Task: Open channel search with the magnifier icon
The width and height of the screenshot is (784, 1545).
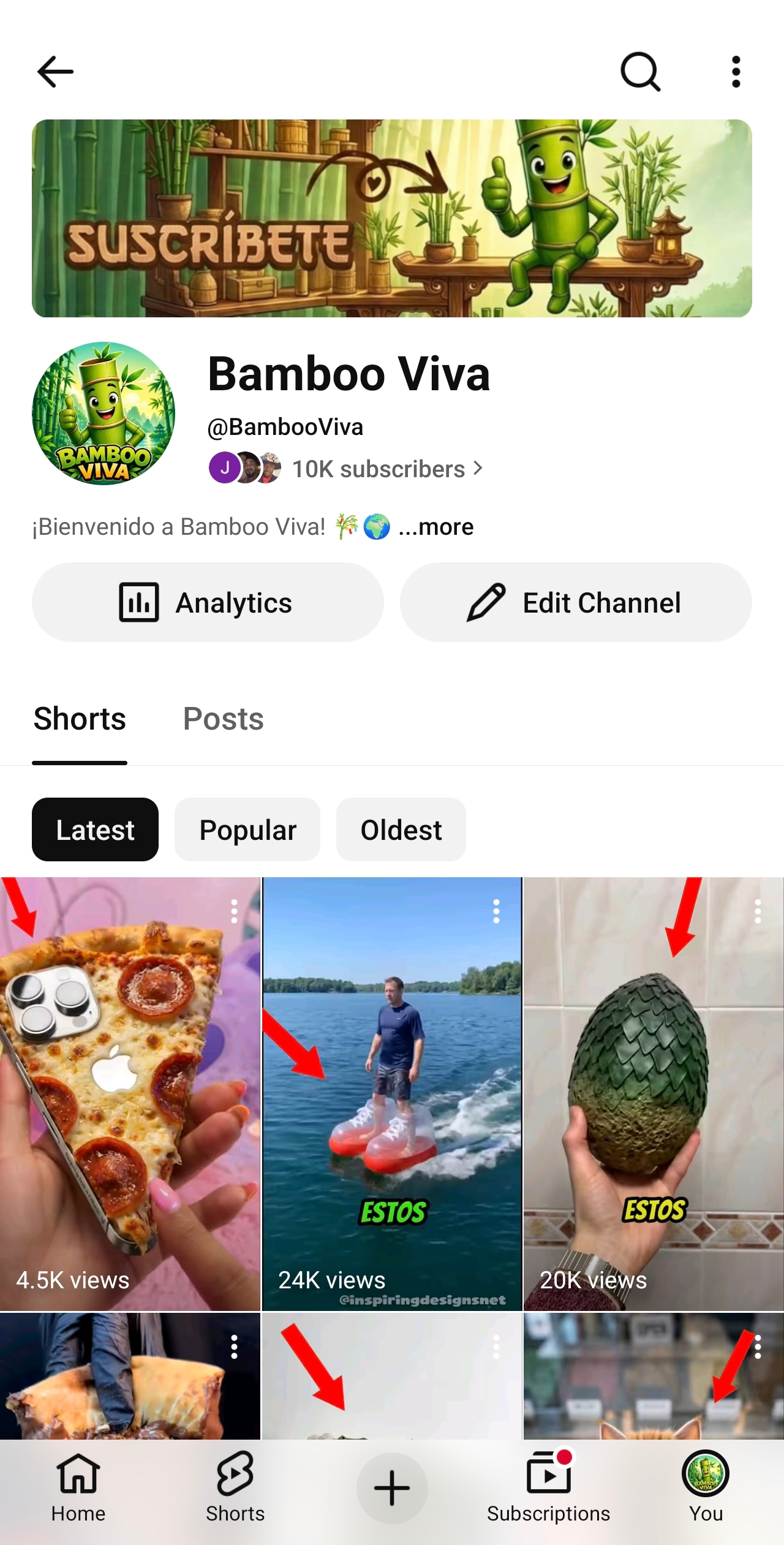Action: 641,72
